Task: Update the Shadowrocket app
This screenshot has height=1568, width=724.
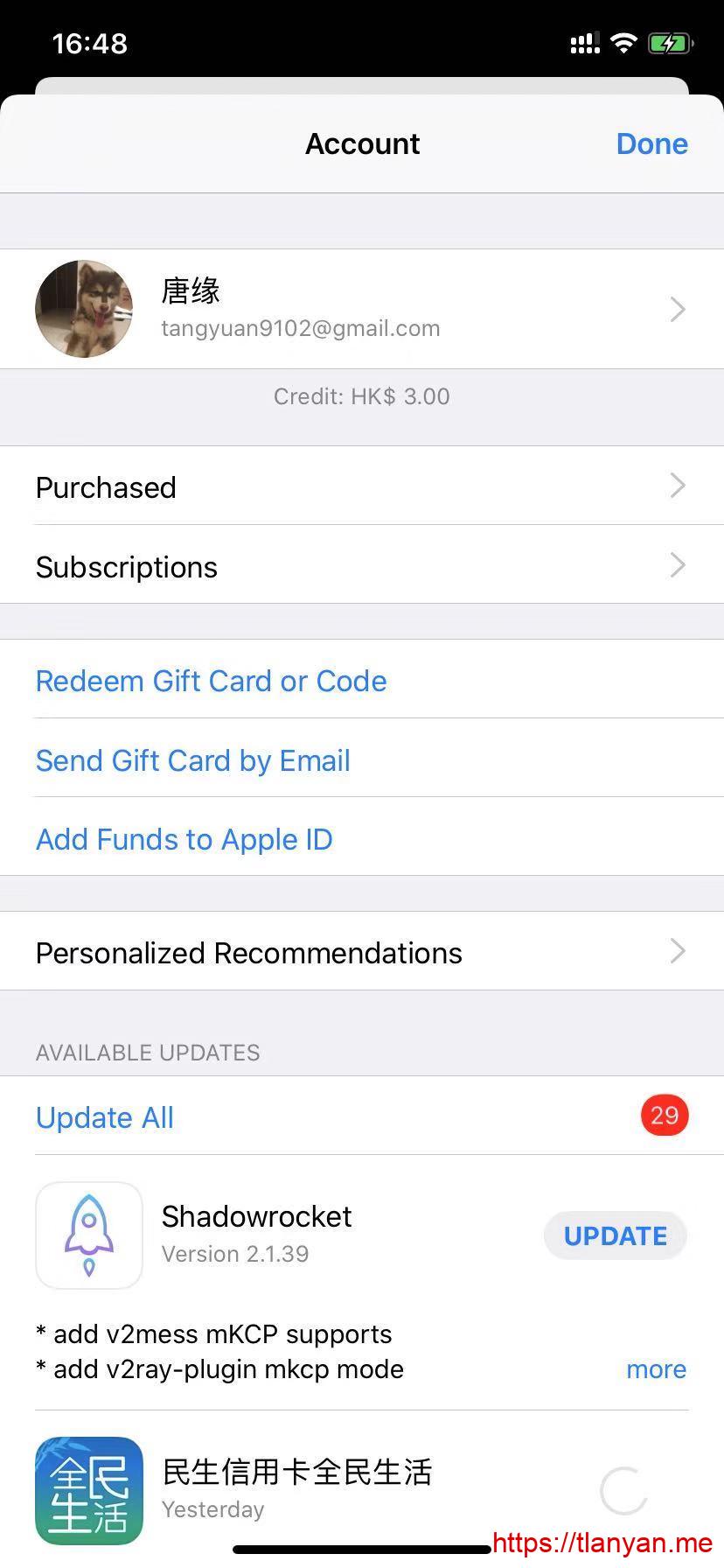Action: [x=615, y=1235]
